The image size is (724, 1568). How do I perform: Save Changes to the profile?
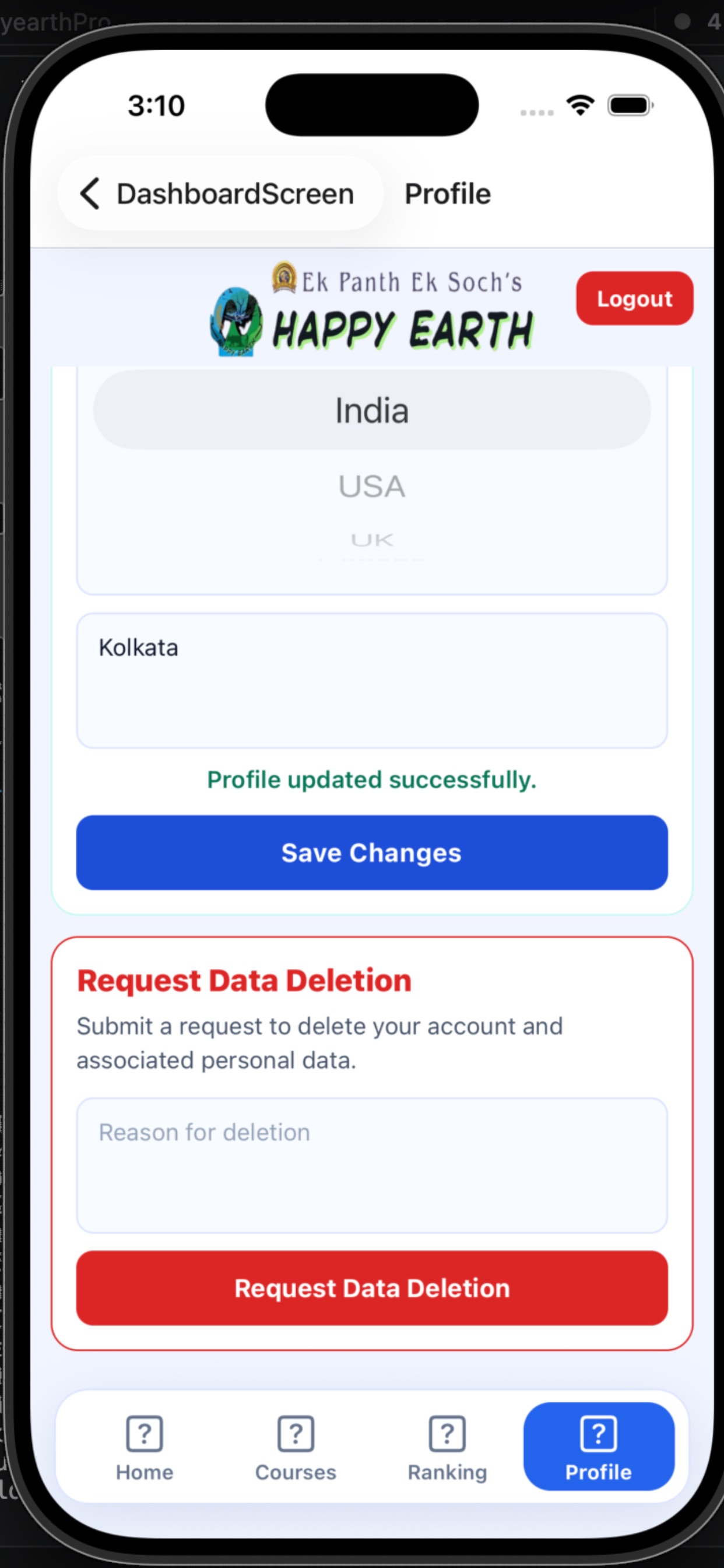[372, 853]
